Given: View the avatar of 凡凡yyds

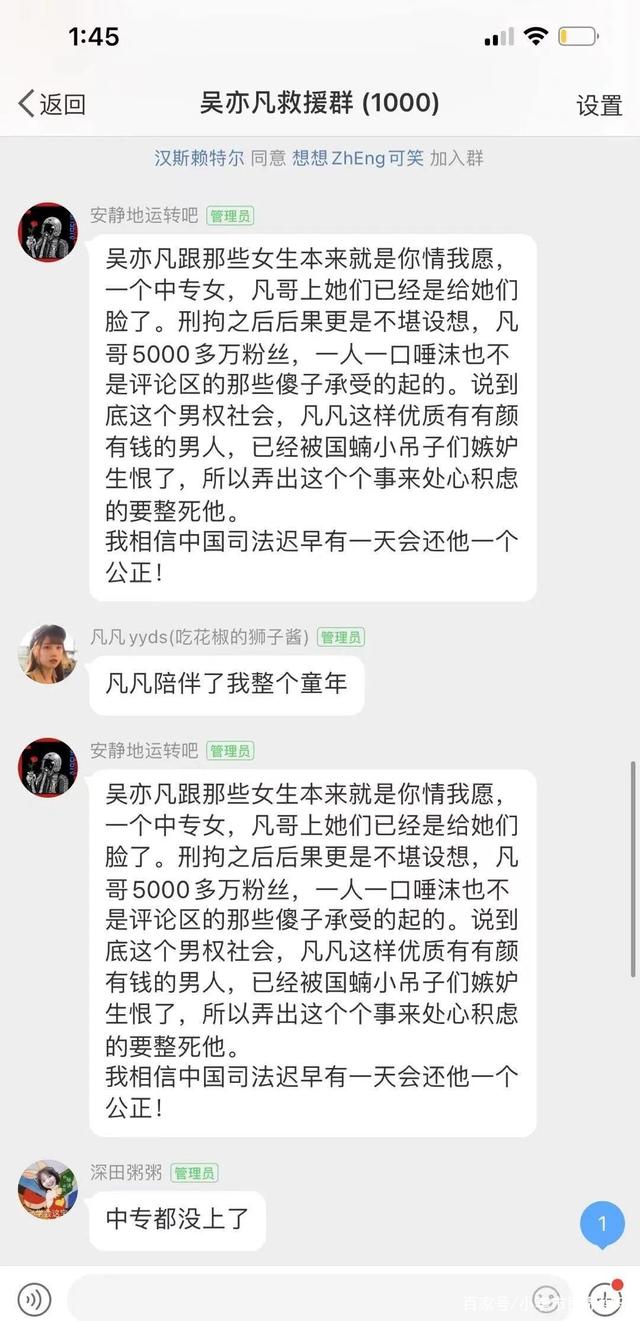Looking at the screenshot, I should point(48,654).
